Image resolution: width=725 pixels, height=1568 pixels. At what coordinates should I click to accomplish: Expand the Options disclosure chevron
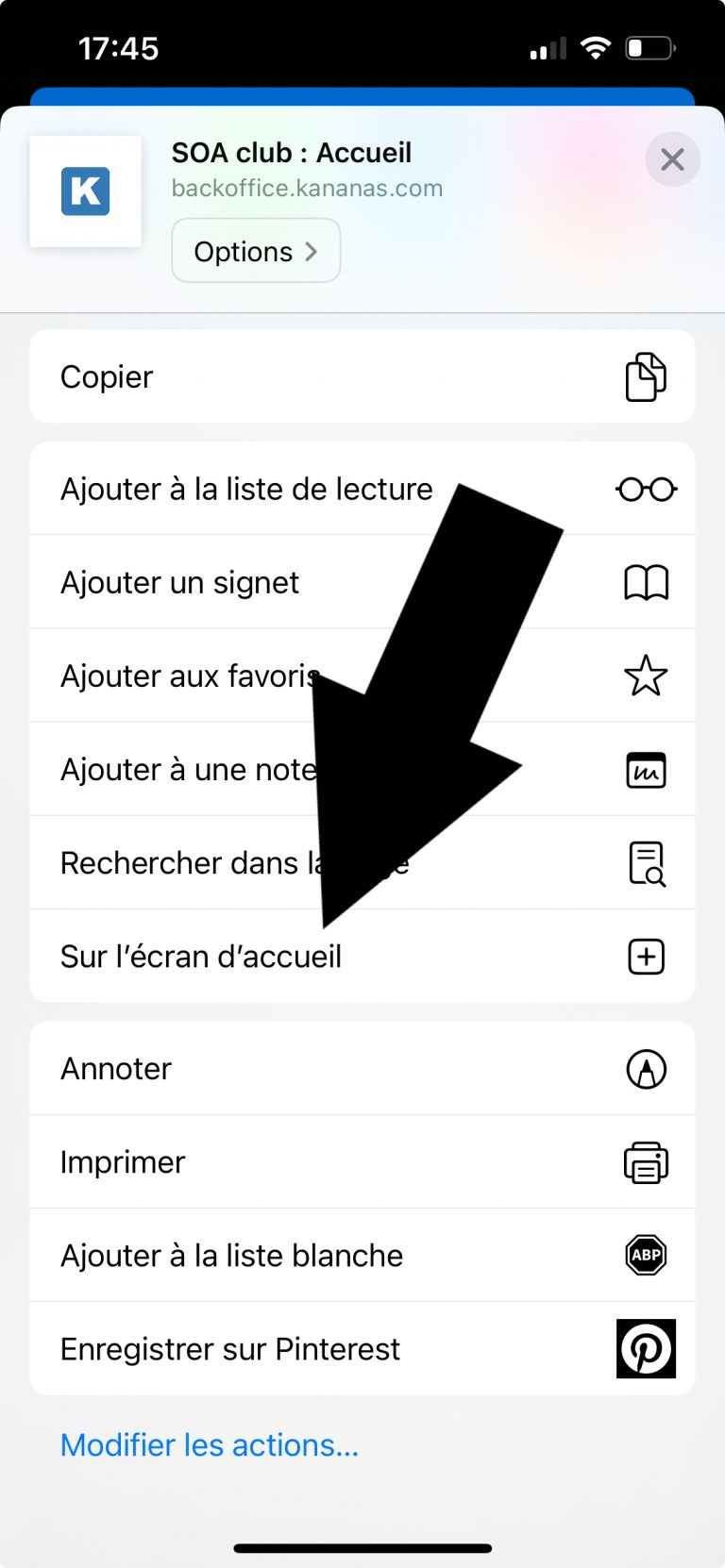click(312, 251)
